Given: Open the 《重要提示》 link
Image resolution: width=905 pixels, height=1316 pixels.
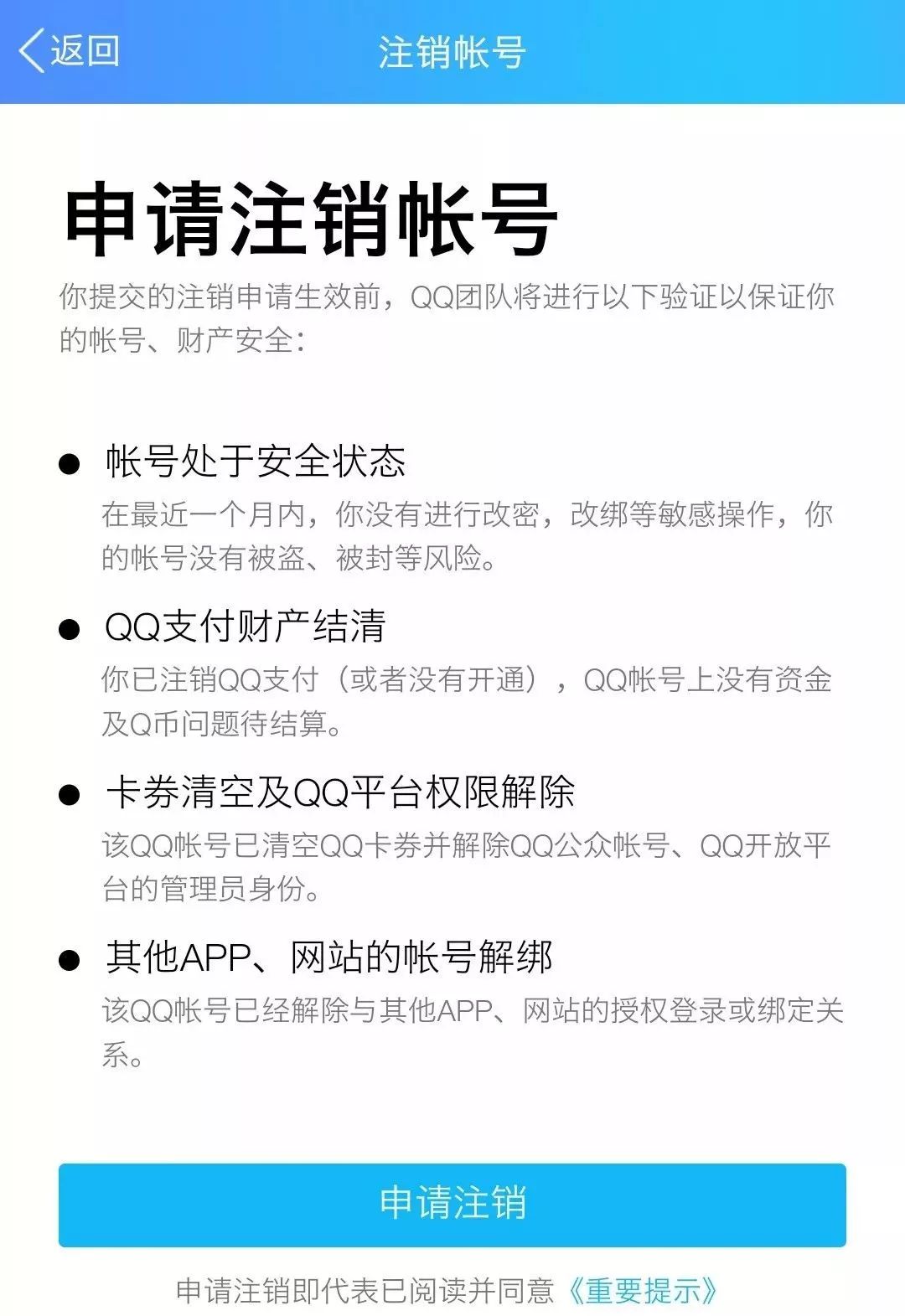Looking at the screenshot, I should [643, 1291].
